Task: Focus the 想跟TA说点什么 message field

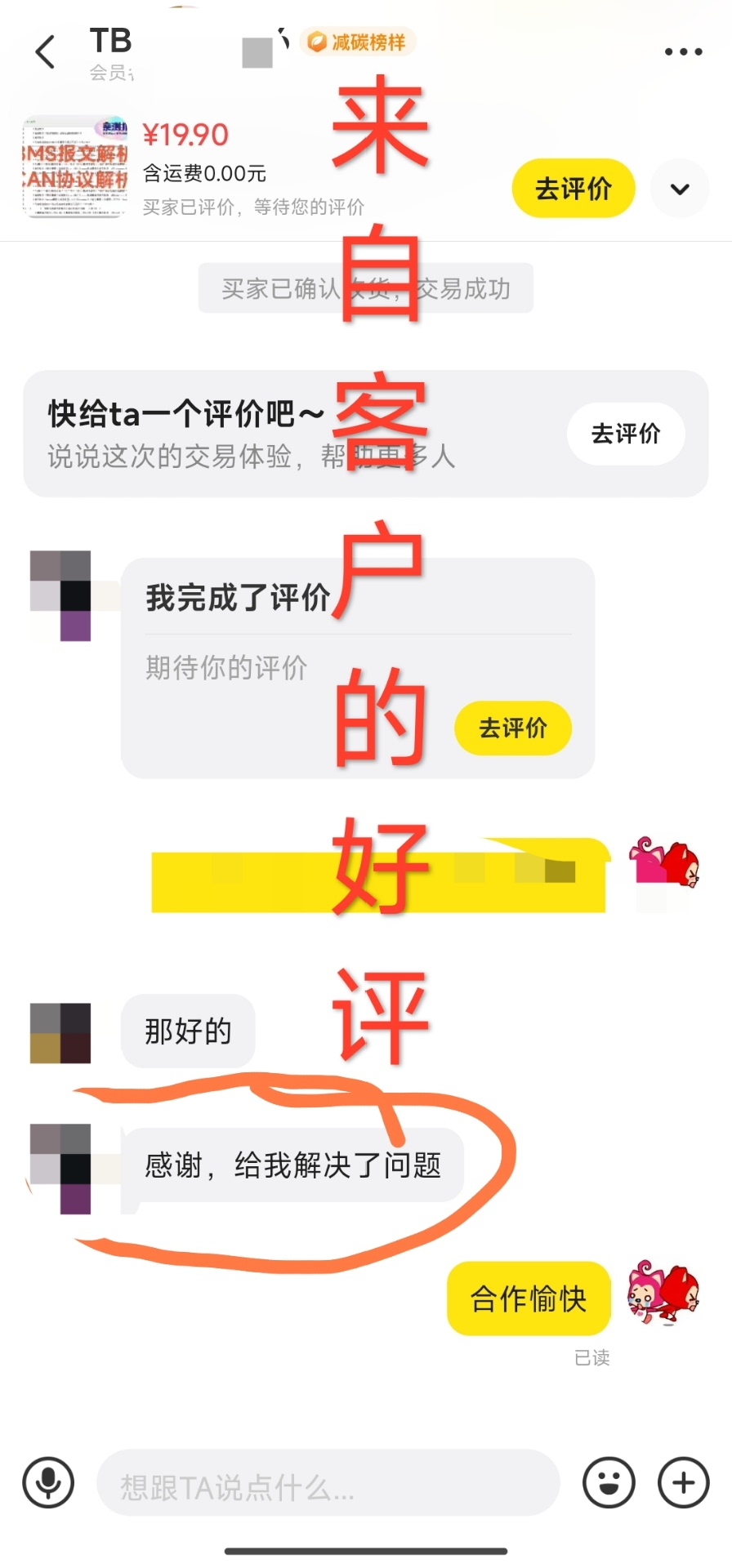Action: tap(327, 1484)
